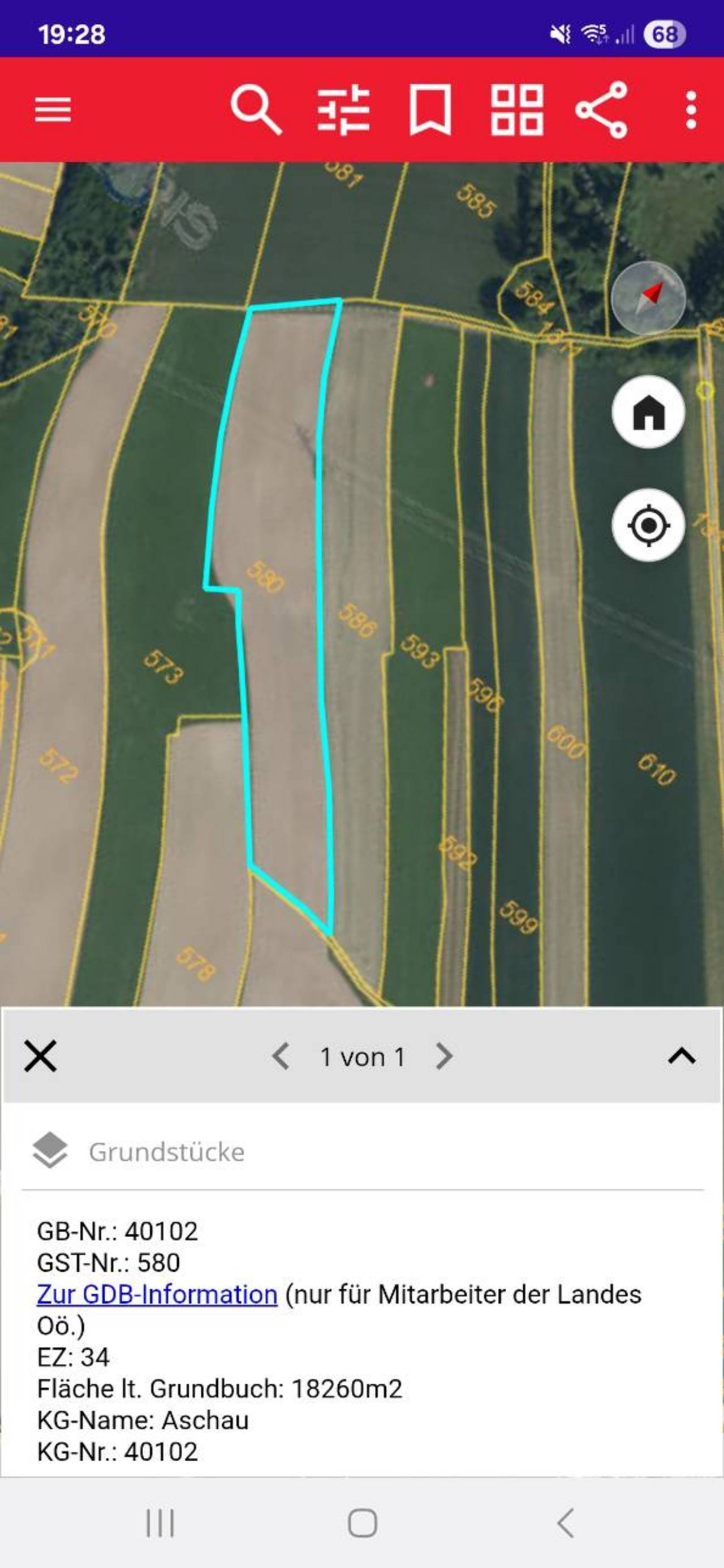The width and height of the screenshot is (724, 1568).
Task: Open the hamburger drawer menu
Action: (x=53, y=110)
